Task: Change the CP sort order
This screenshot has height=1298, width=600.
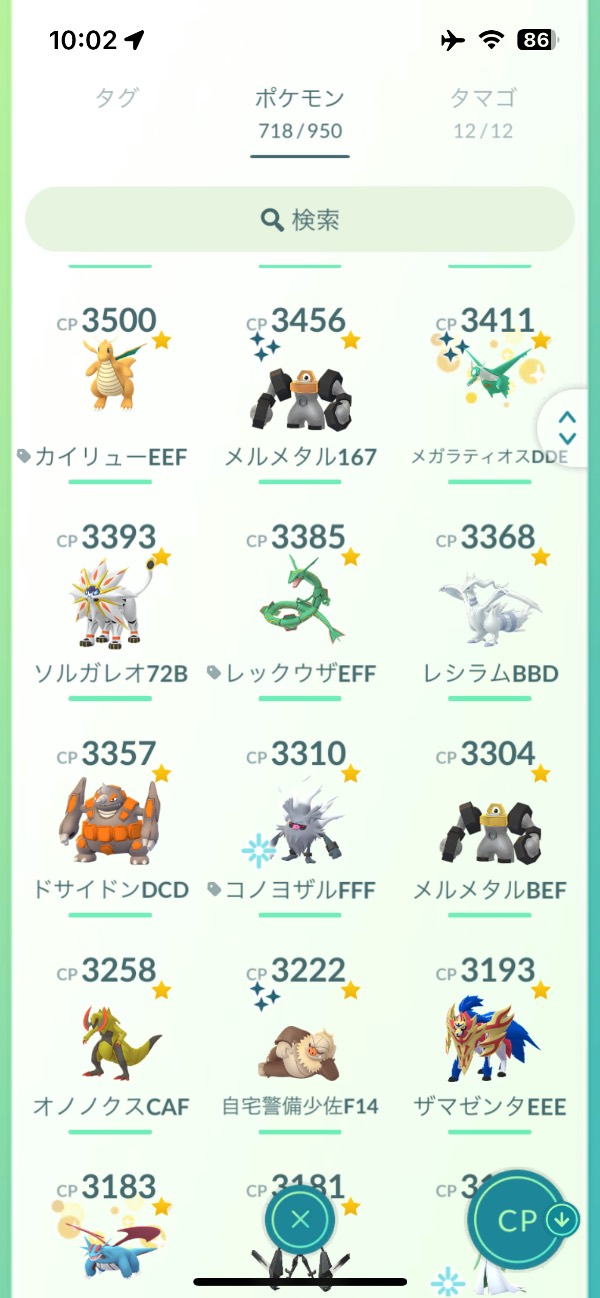Action: tap(519, 1219)
